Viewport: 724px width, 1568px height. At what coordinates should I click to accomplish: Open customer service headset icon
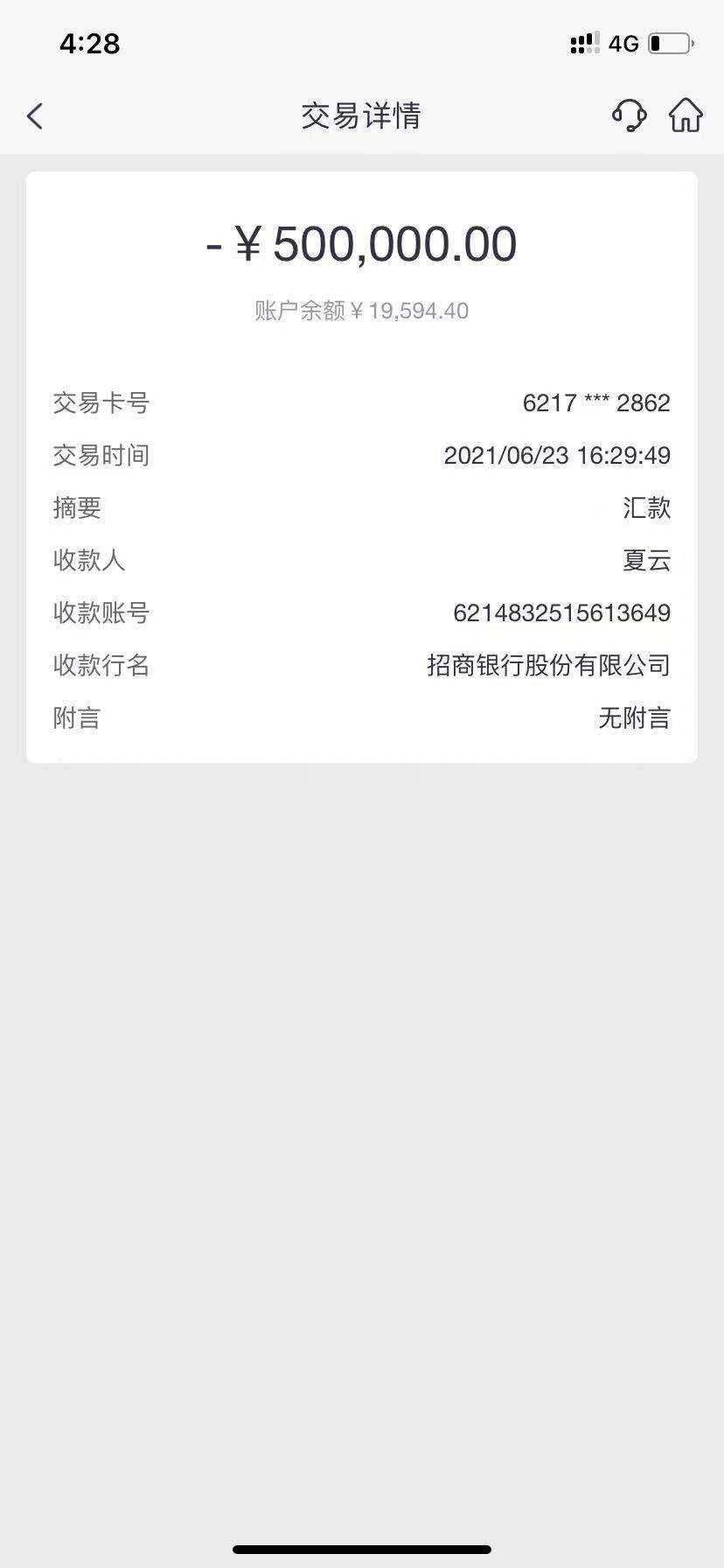[x=629, y=115]
